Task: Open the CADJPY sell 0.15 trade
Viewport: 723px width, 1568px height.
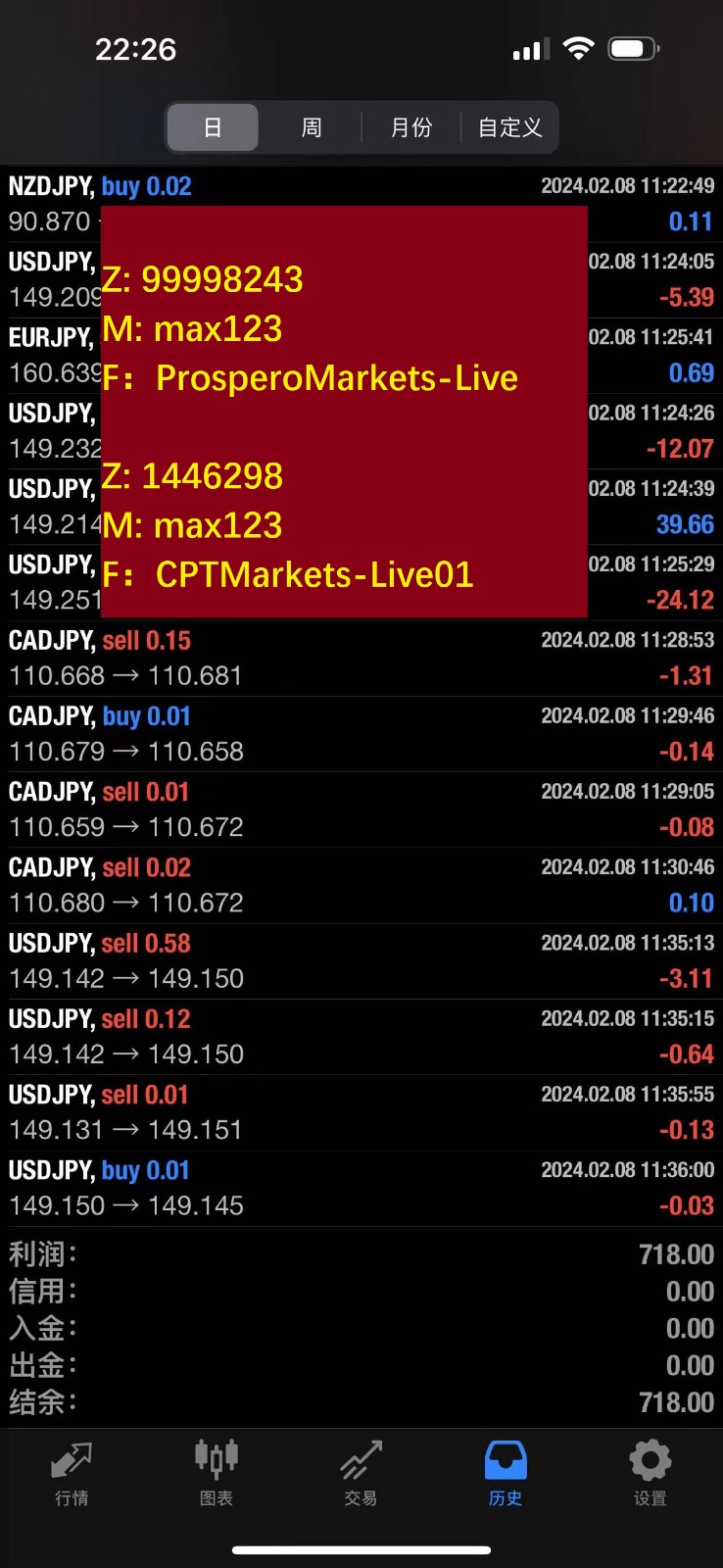Action: tap(361, 659)
